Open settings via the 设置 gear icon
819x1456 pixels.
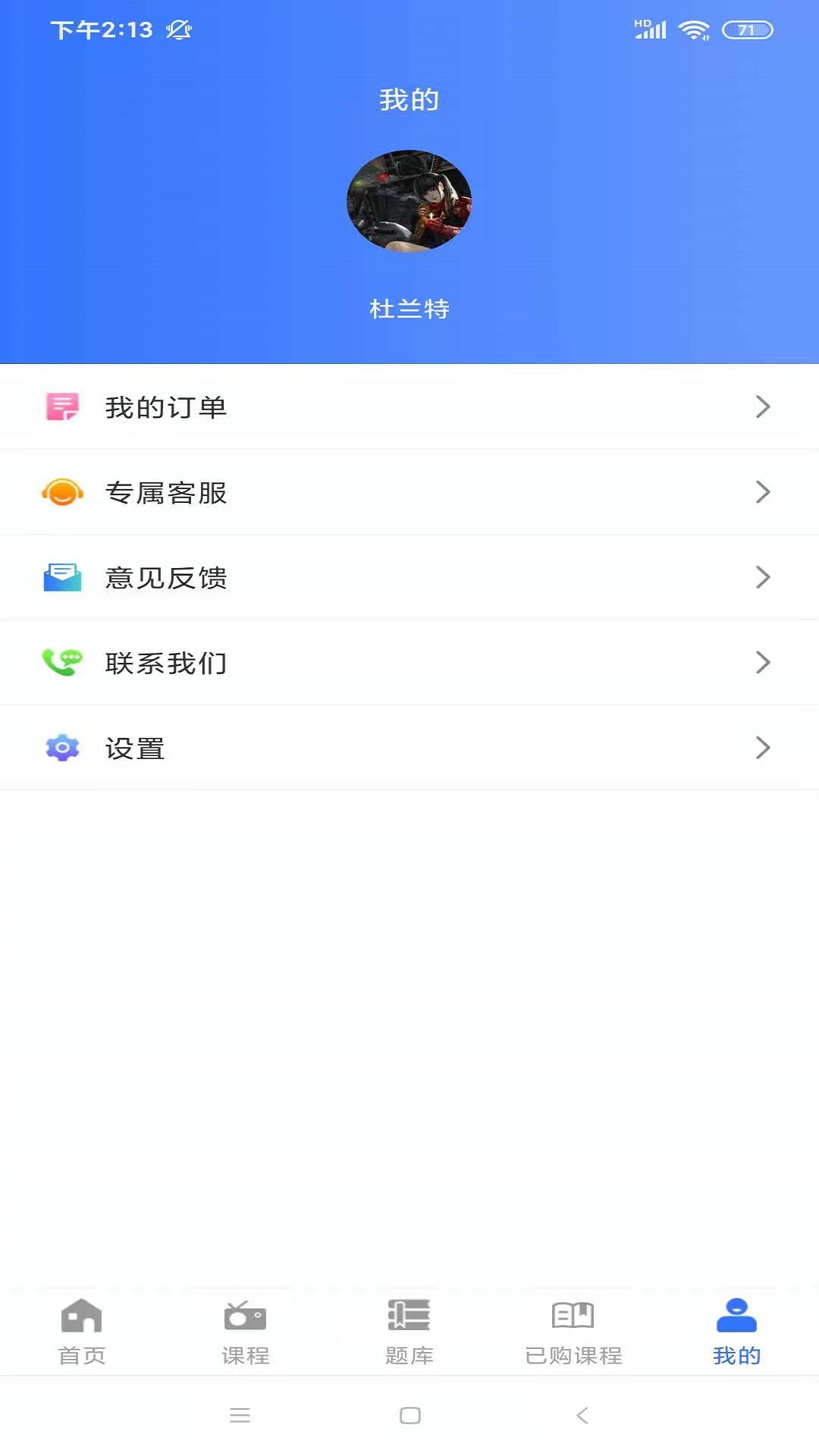[64, 748]
